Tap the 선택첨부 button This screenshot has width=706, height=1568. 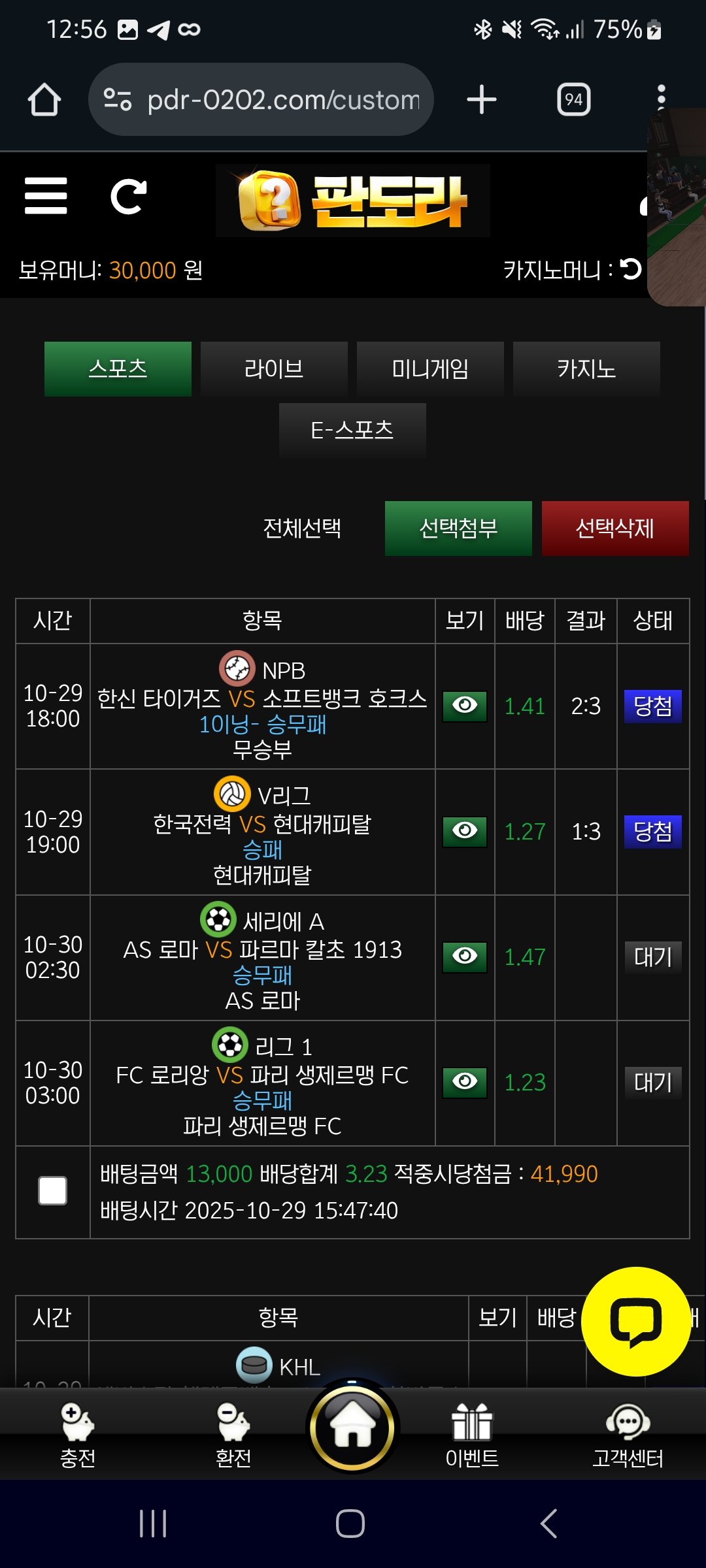(458, 528)
